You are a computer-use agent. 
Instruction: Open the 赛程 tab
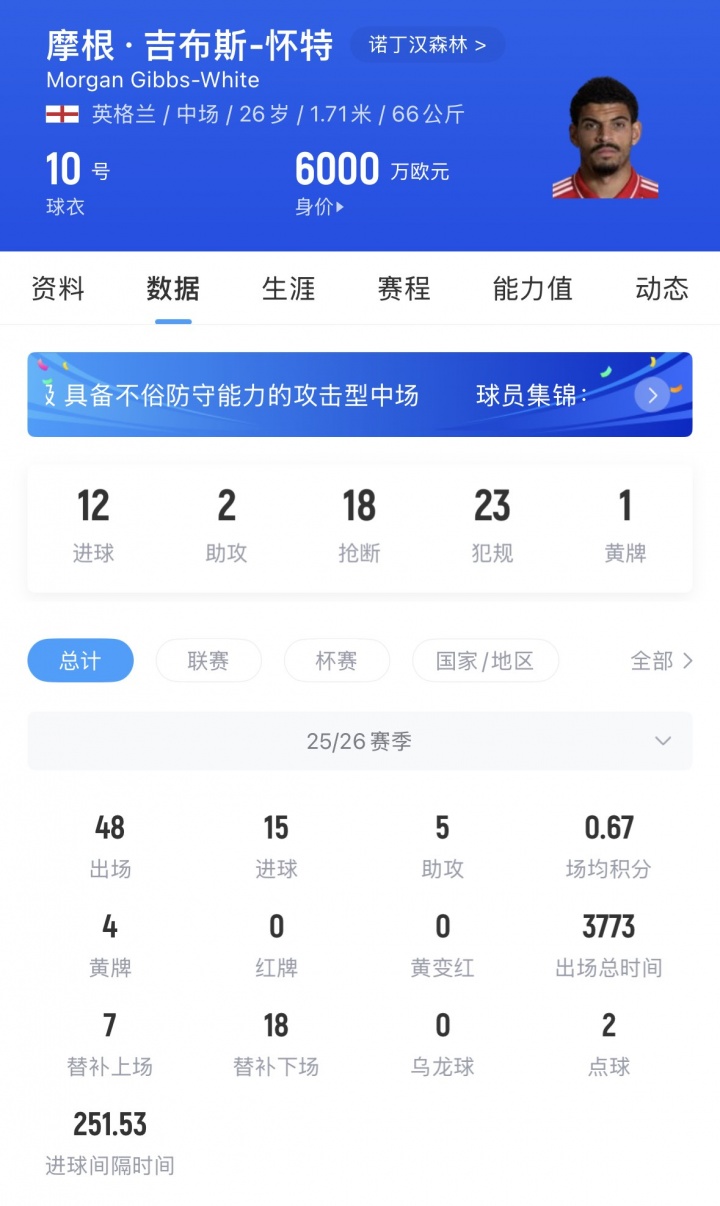point(403,289)
